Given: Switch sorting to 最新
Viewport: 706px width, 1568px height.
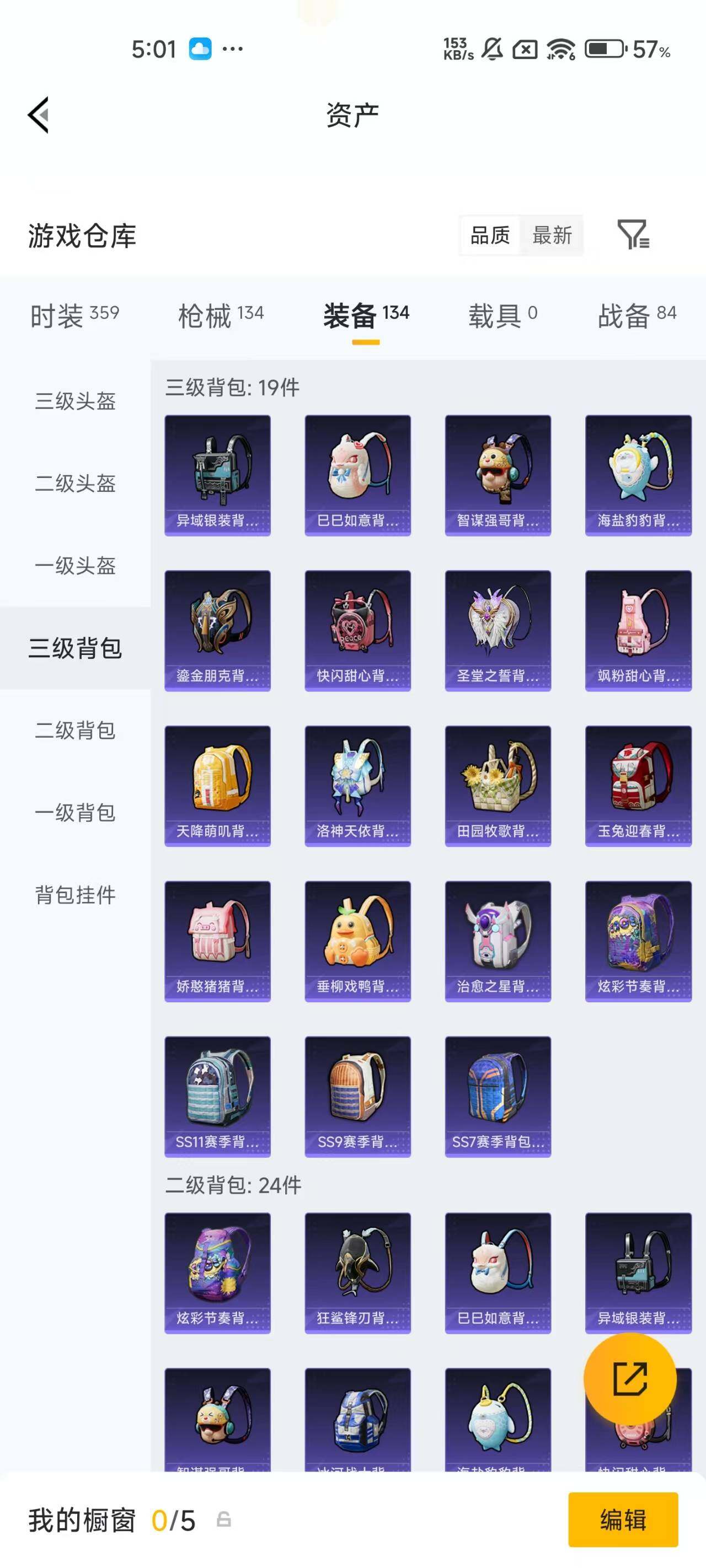Looking at the screenshot, I should click(553, 236).
